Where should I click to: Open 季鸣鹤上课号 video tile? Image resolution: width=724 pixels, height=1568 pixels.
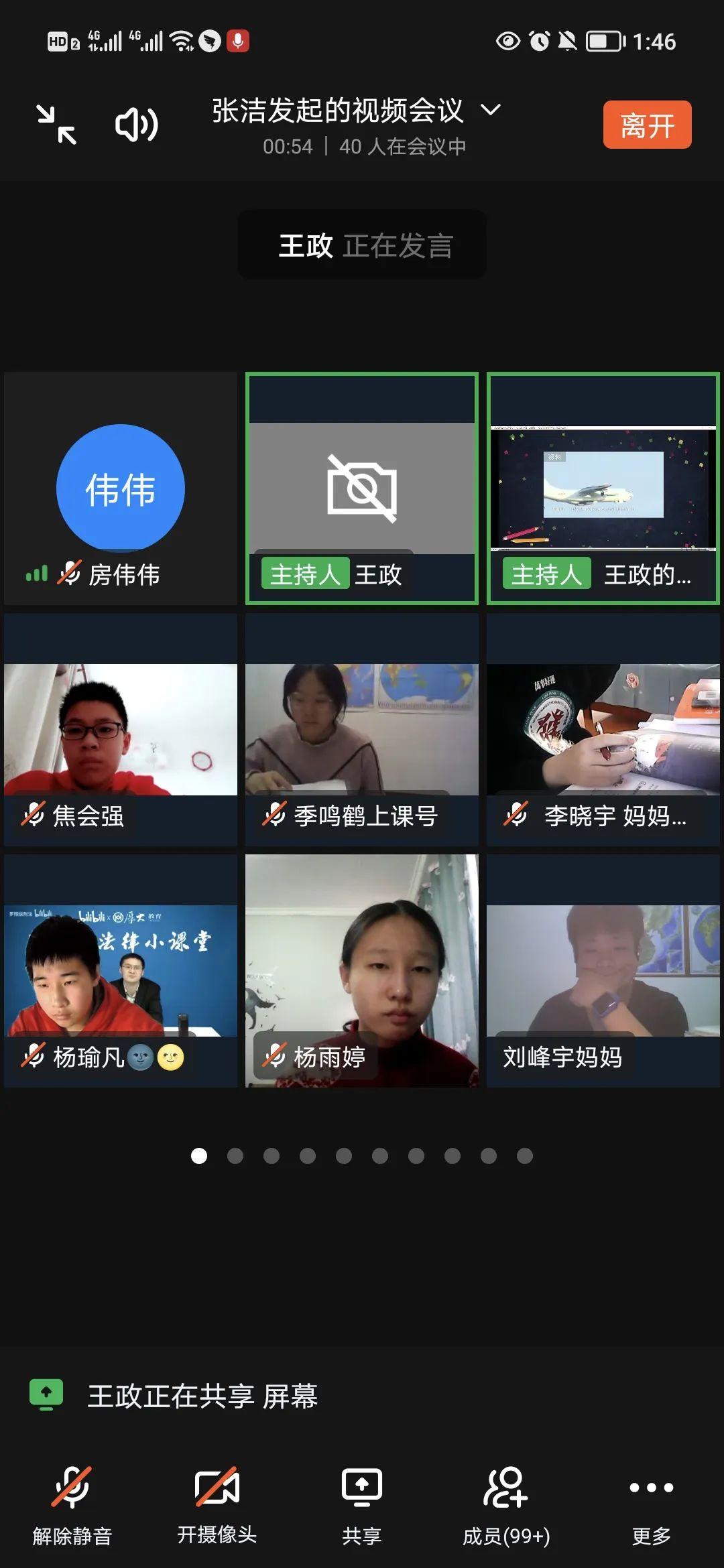pos(362,730)
